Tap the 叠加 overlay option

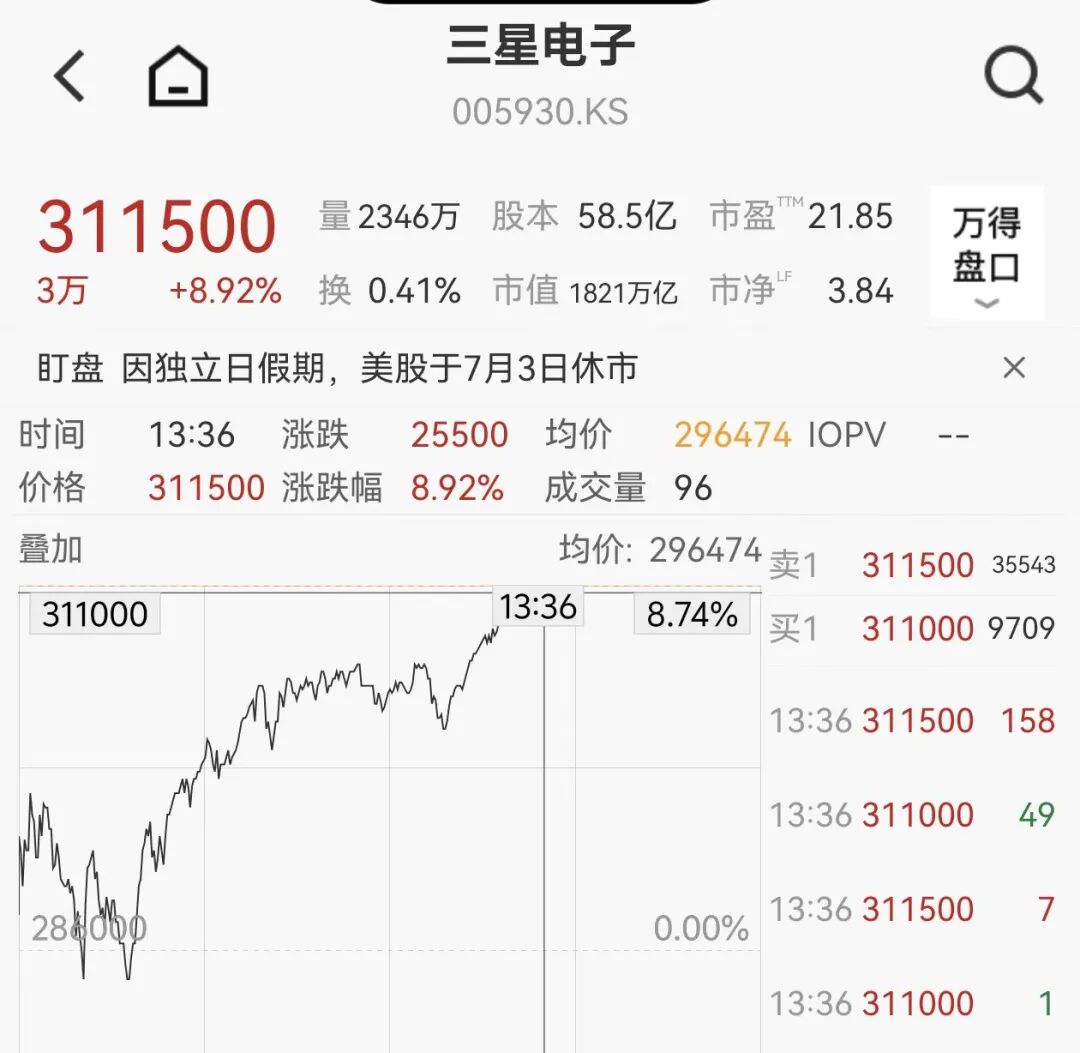click(51, 549)
